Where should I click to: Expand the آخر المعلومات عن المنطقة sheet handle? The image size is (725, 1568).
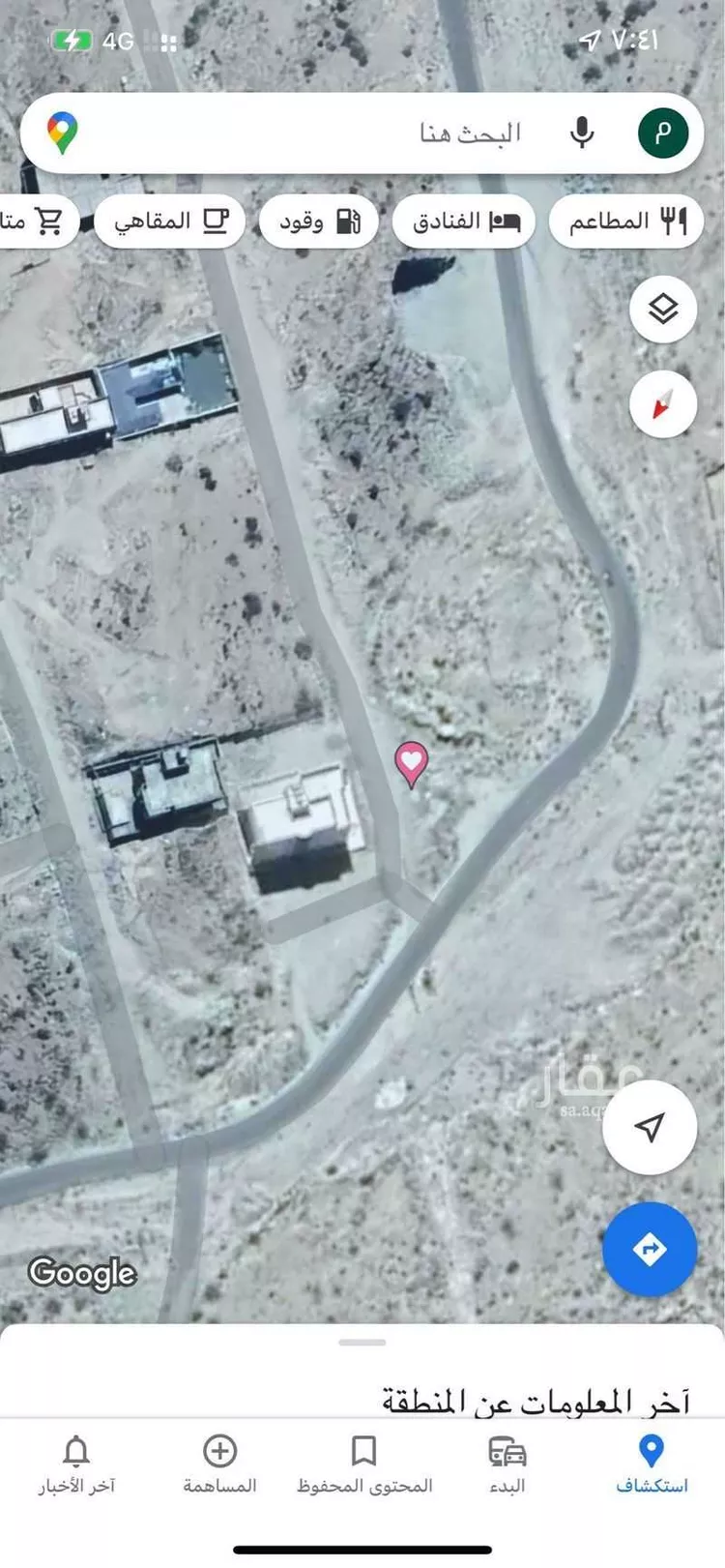click(x=362, y=1343)
